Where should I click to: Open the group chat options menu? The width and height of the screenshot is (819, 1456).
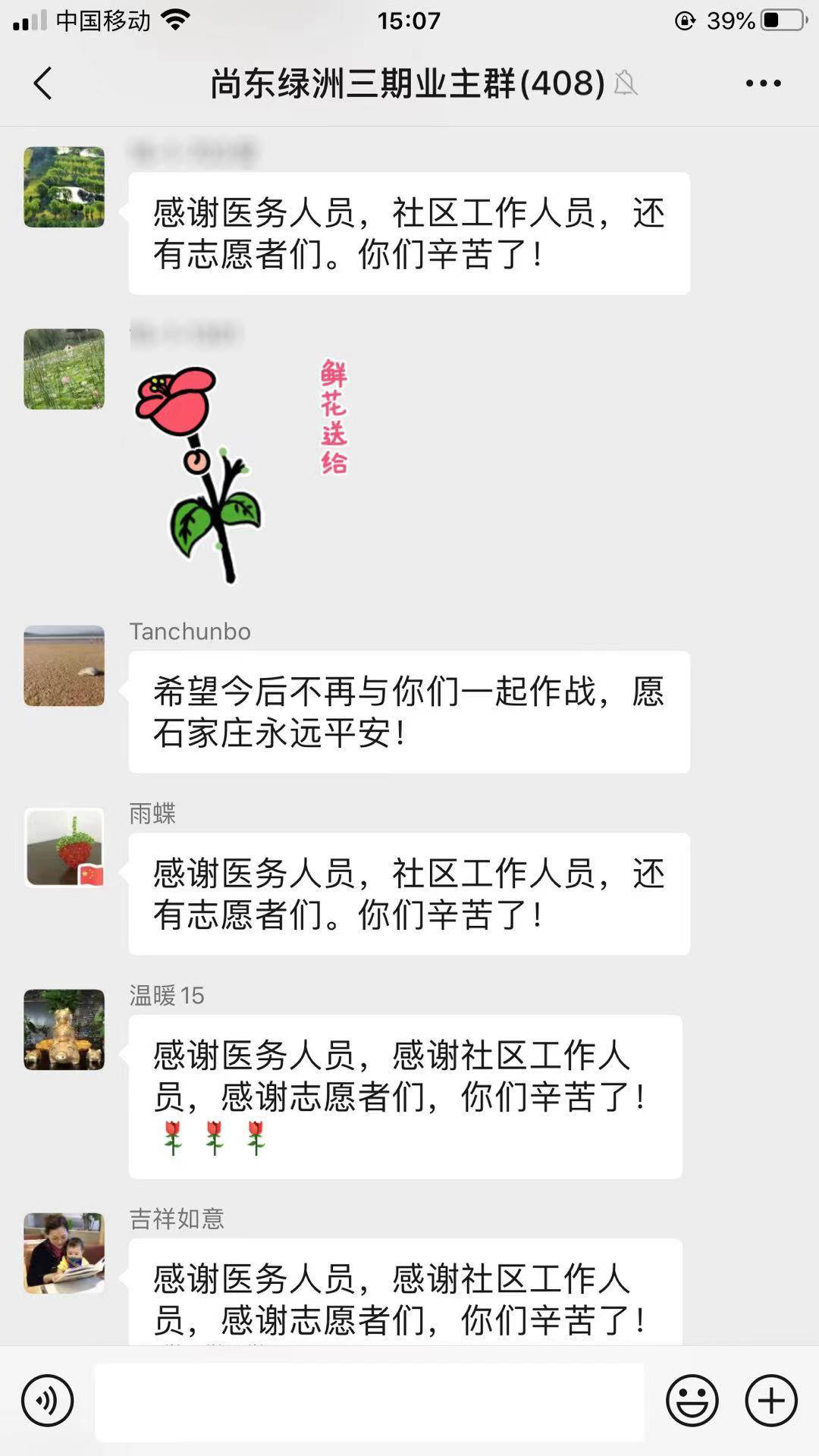pos(763,83)
